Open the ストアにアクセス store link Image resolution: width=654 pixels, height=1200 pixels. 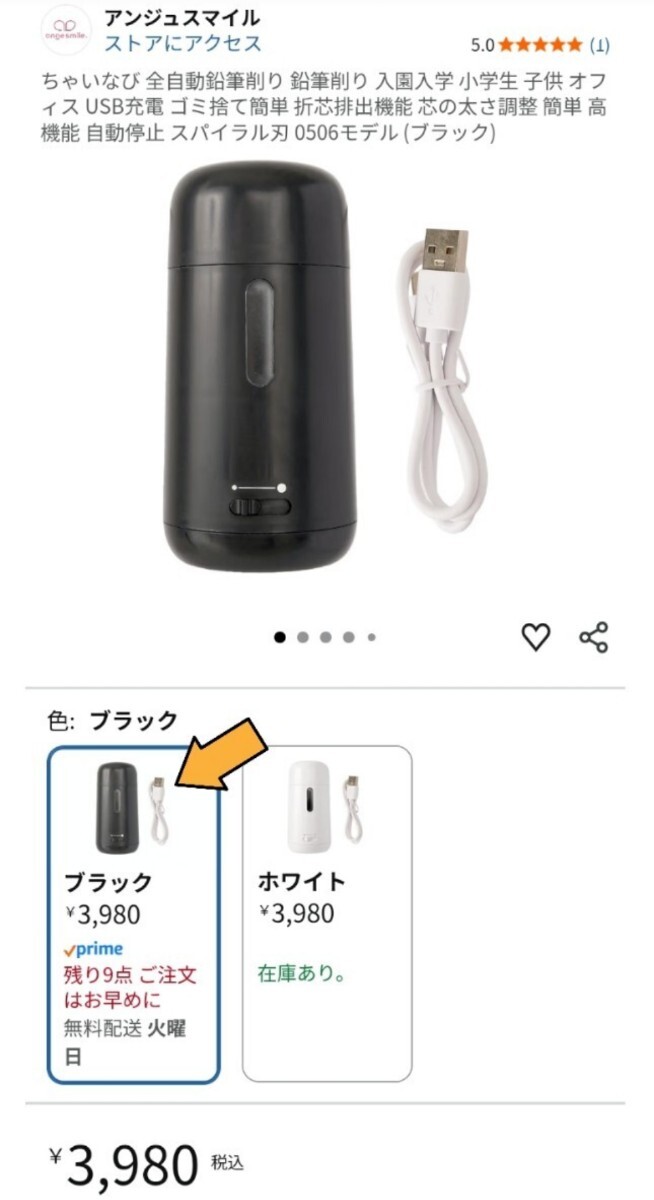[183, 43]
